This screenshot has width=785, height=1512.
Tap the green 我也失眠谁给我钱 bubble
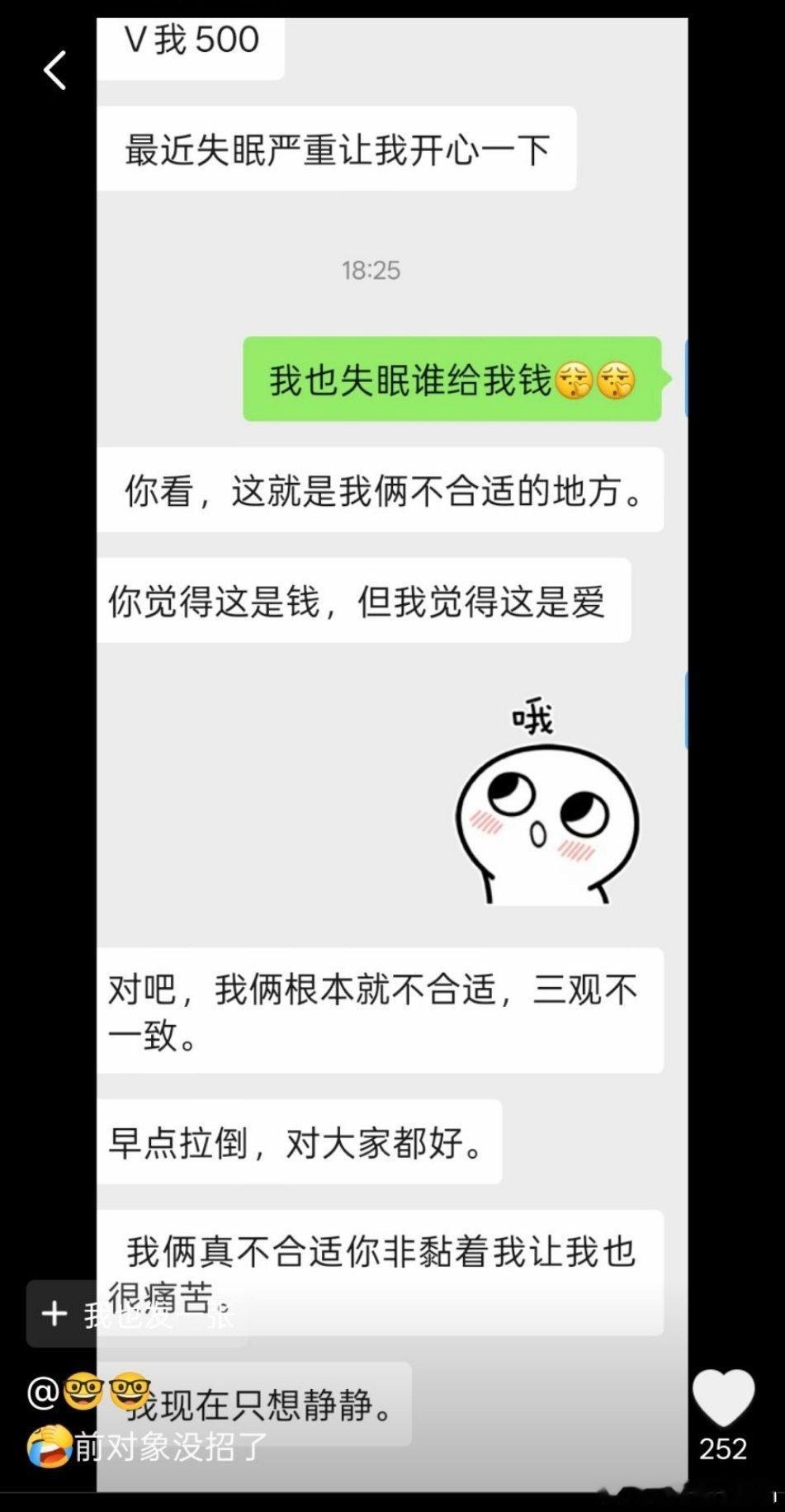point(452,380)
